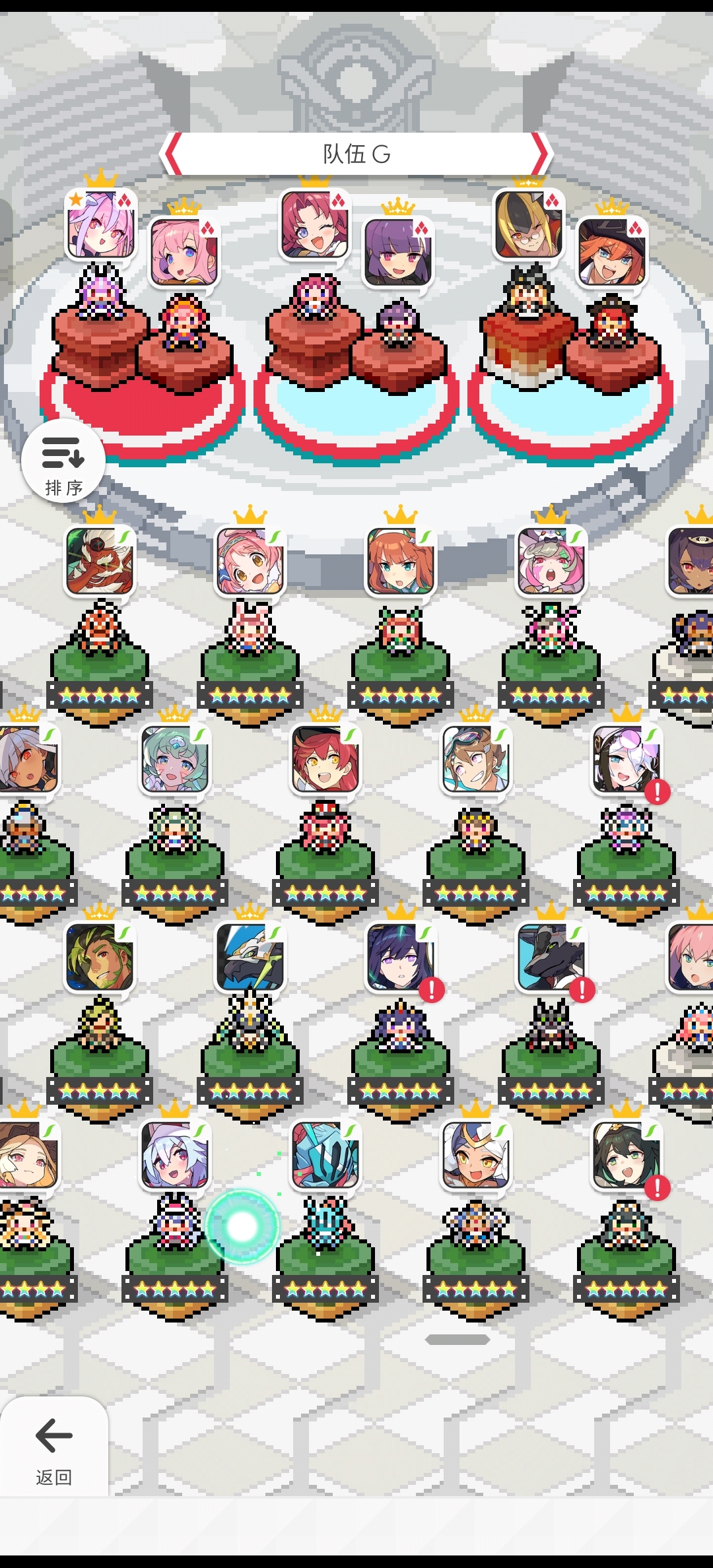Select the green-eyed dark-haired hero with alert badge
713x1568 pixels.
[x=626, y=1155]
